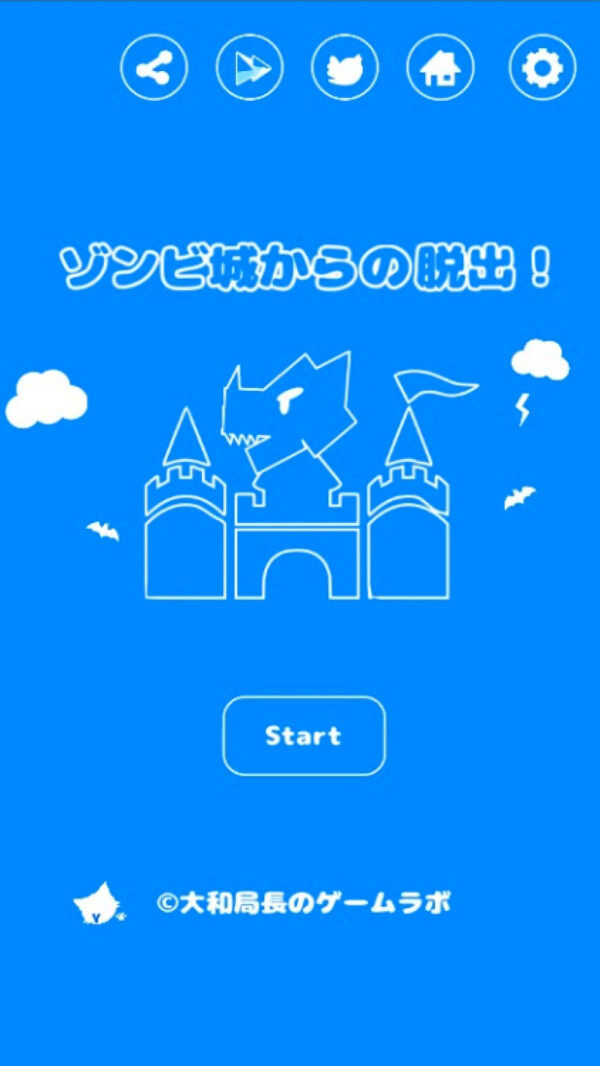The width and height of the screenshot is (600, 1066).
Task: Open settings via gear icon
Action: pos(543,68)
